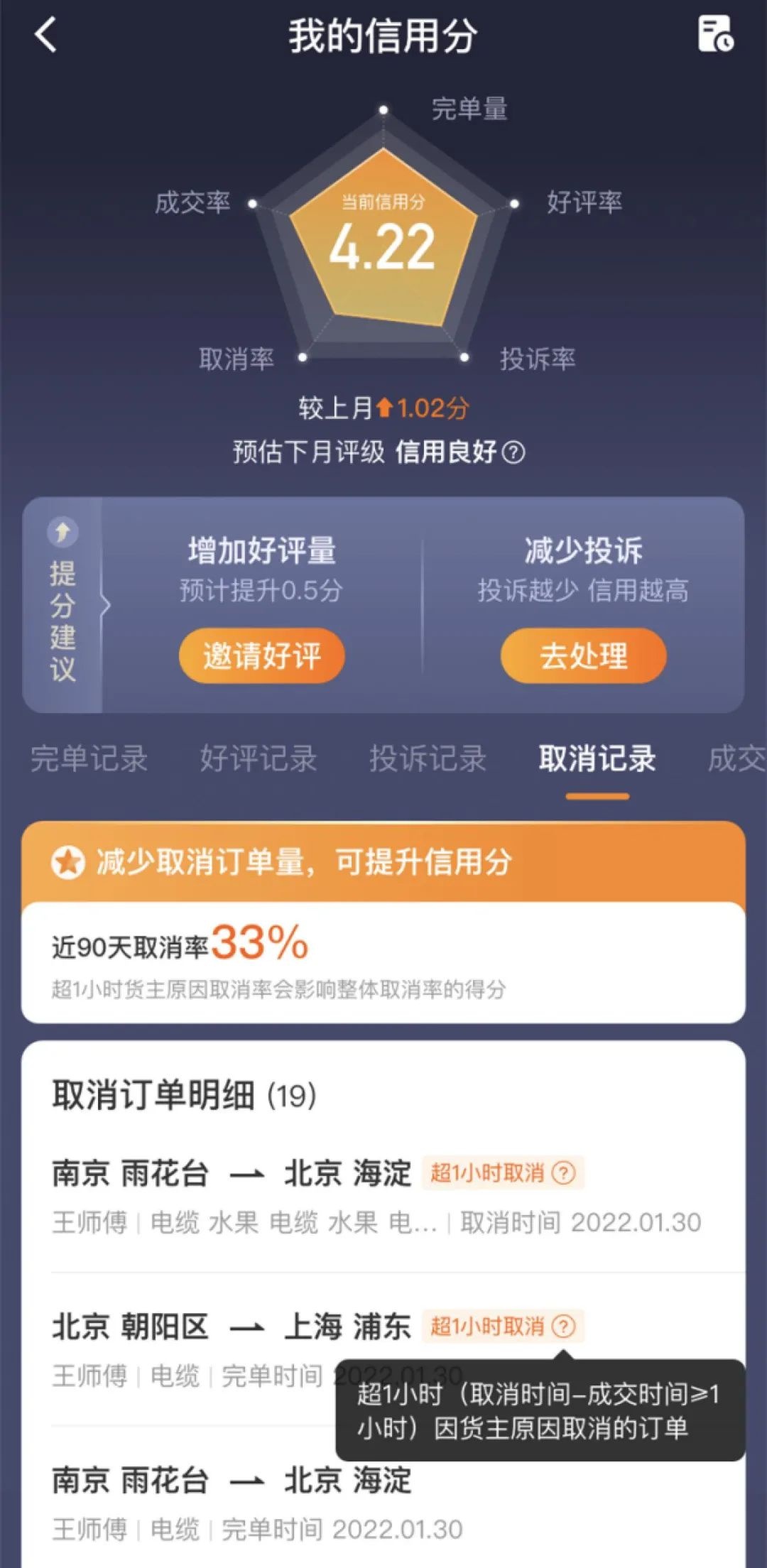This screenshot has height=1568, width=767.
Task: Expand the 提分建议 side panel
Action: click(x=63, y=606)
